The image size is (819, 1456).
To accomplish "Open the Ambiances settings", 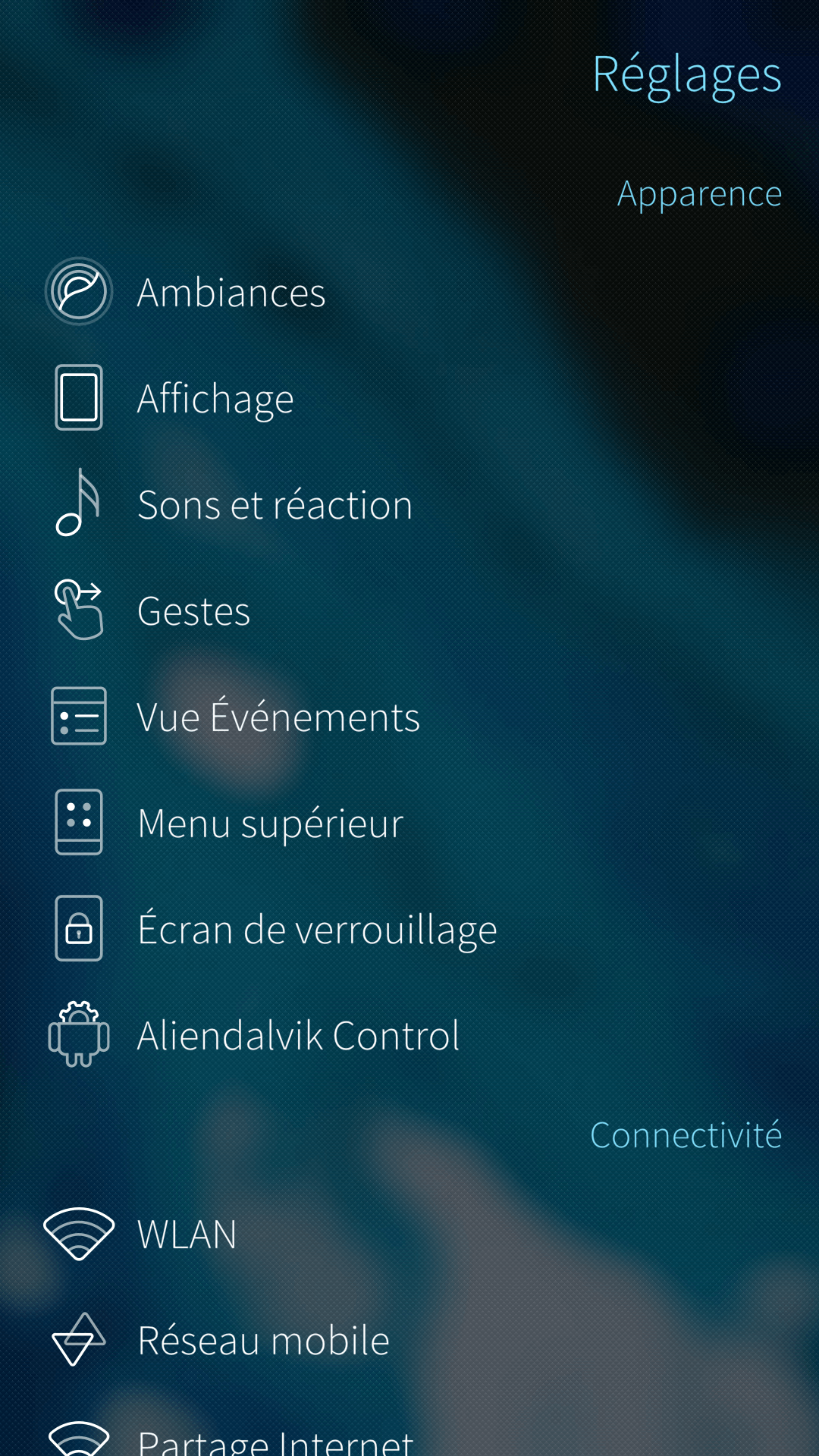I will 409,292.
